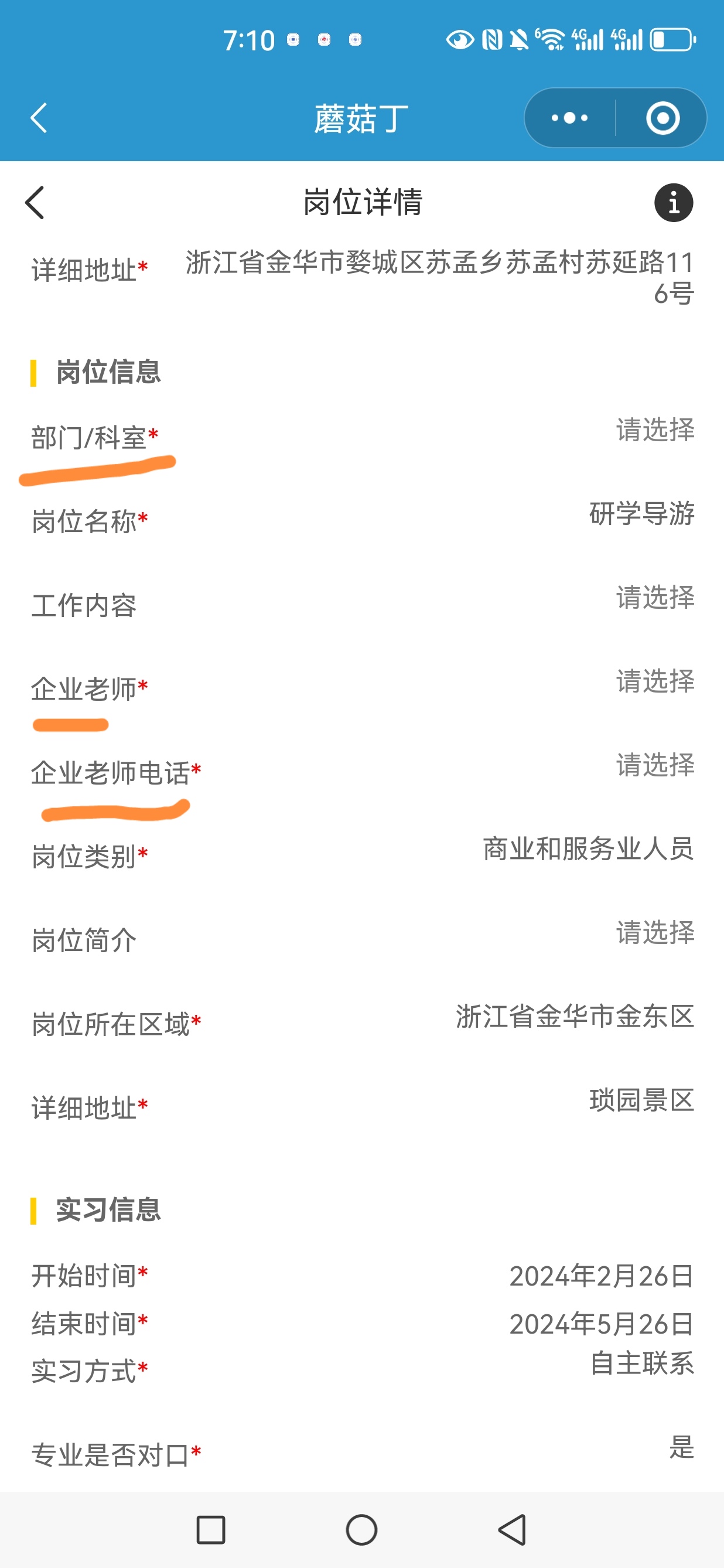Open recent apps from the navigation bar

point(211,1530)
